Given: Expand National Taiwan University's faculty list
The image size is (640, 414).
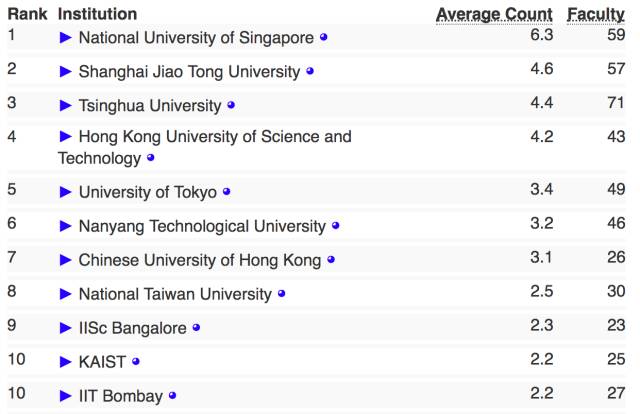Looking at the screenshot, I should (66, 294).
